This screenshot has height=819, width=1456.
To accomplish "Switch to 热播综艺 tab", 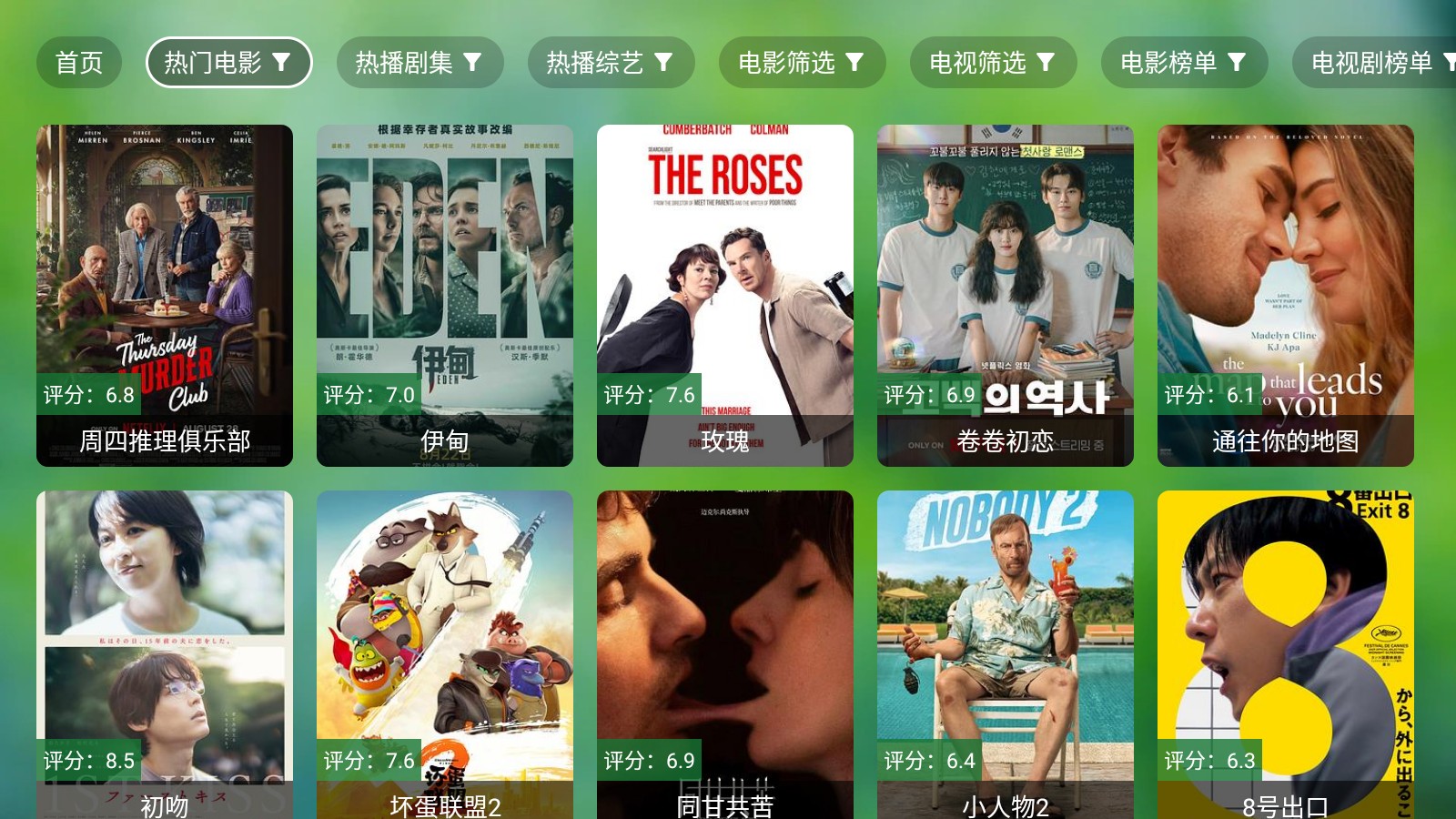I will point(611,63).
